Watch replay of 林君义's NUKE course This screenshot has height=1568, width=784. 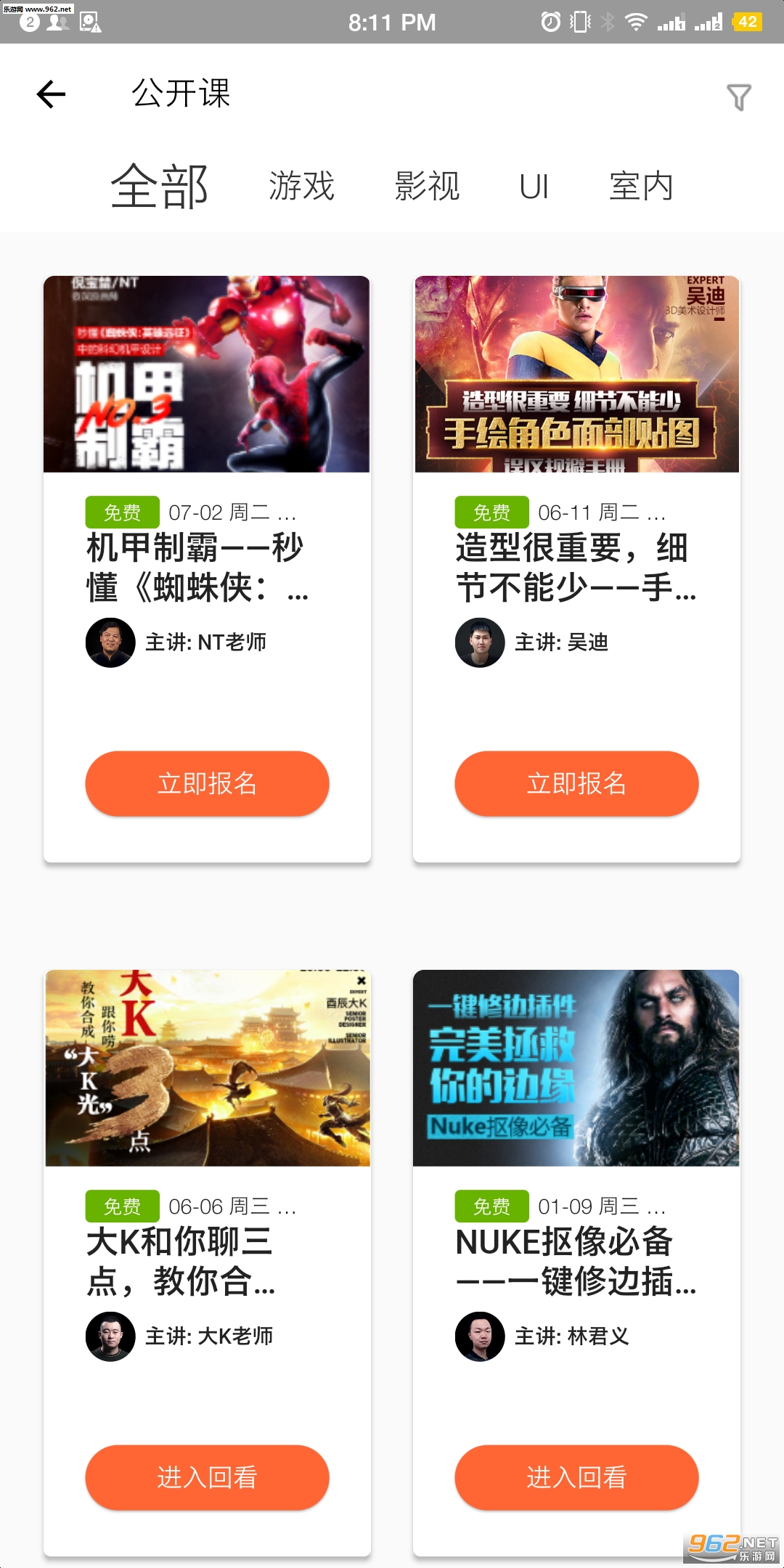coord(576,1477)
